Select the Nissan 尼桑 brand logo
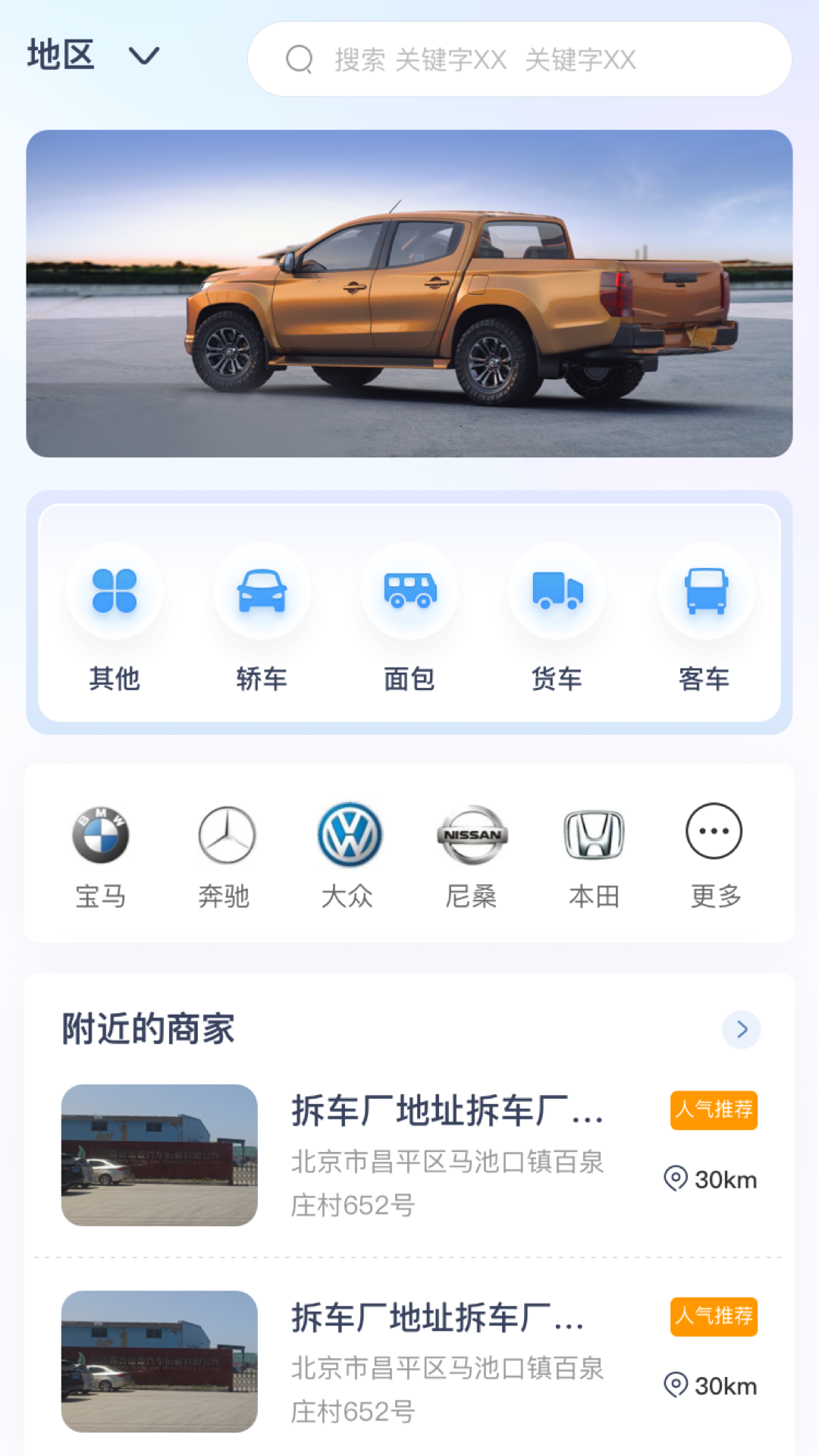Image resolution: width=819 pixels, height=1456 pixels. click(469, 833)
